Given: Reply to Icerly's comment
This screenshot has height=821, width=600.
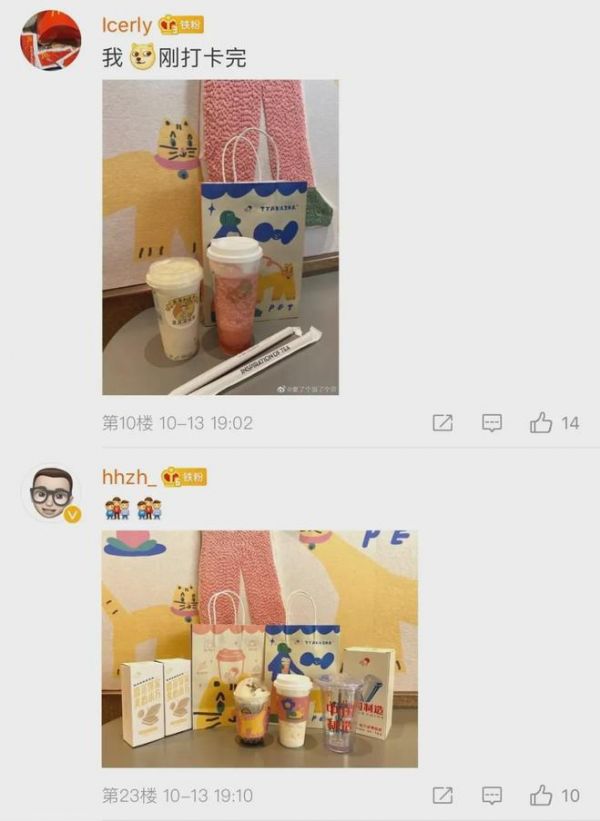Looking at the screenshot, I should (492, 423).
